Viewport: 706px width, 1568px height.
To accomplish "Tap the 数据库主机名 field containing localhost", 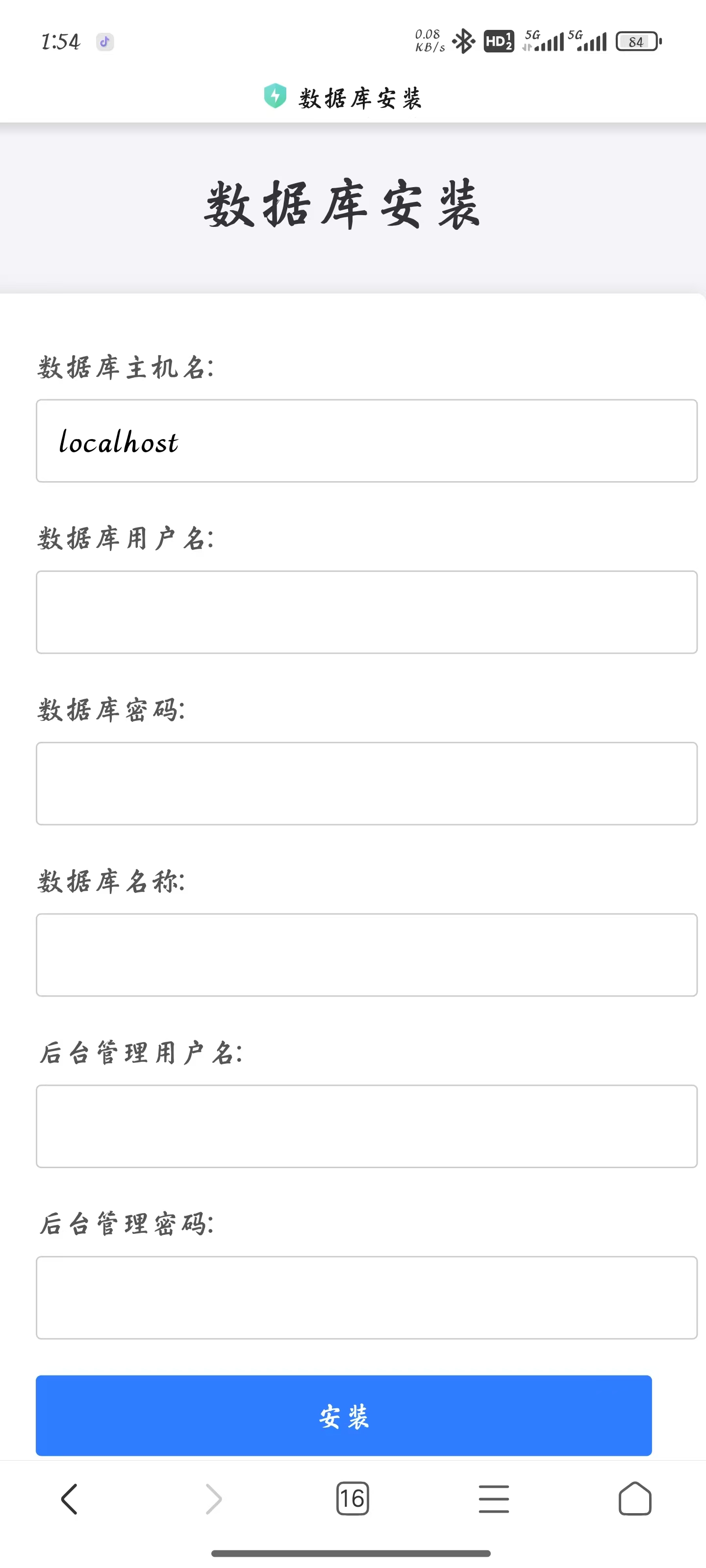I will click(x=366, y=441).
